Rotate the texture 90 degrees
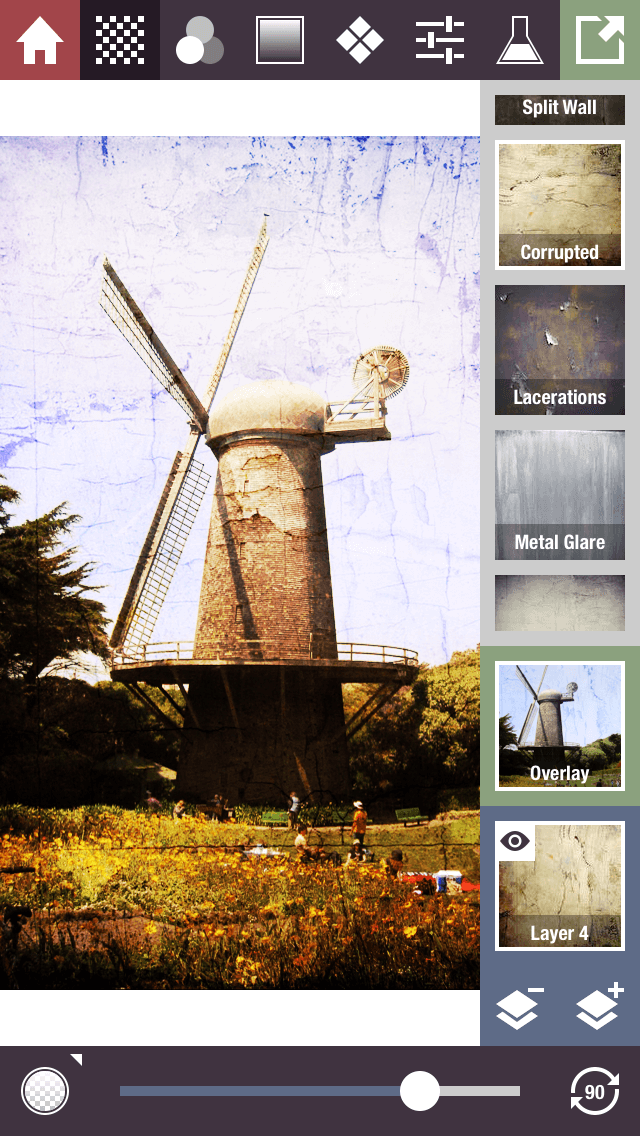Screen dimensions: 640x1136 click(594, 1091)
